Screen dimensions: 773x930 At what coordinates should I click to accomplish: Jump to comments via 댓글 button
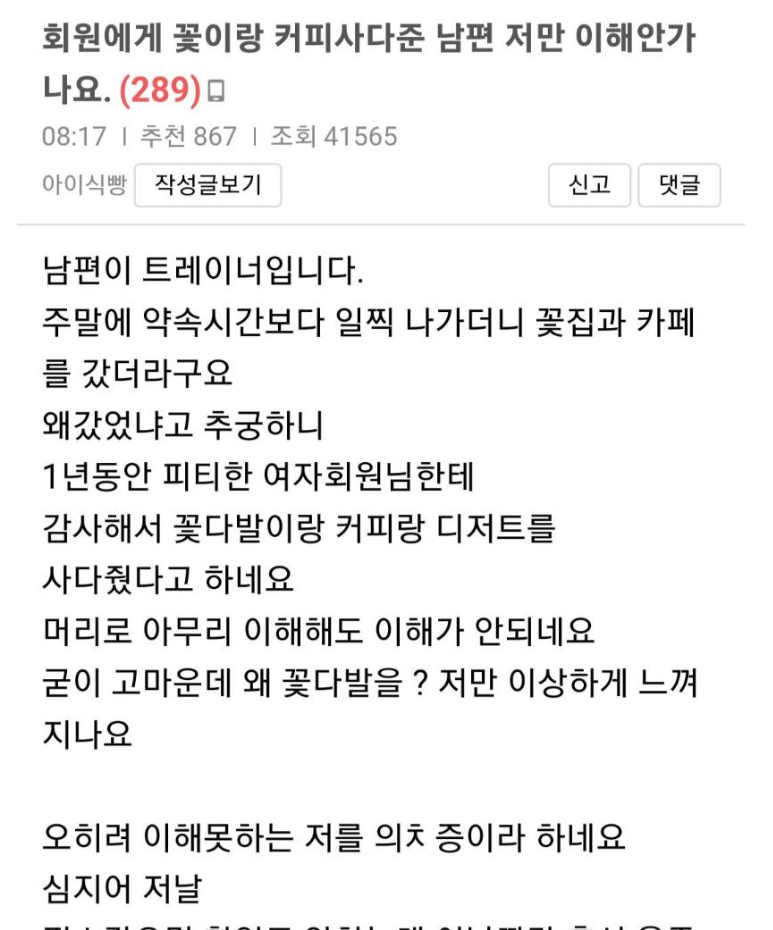click(679, 185)
